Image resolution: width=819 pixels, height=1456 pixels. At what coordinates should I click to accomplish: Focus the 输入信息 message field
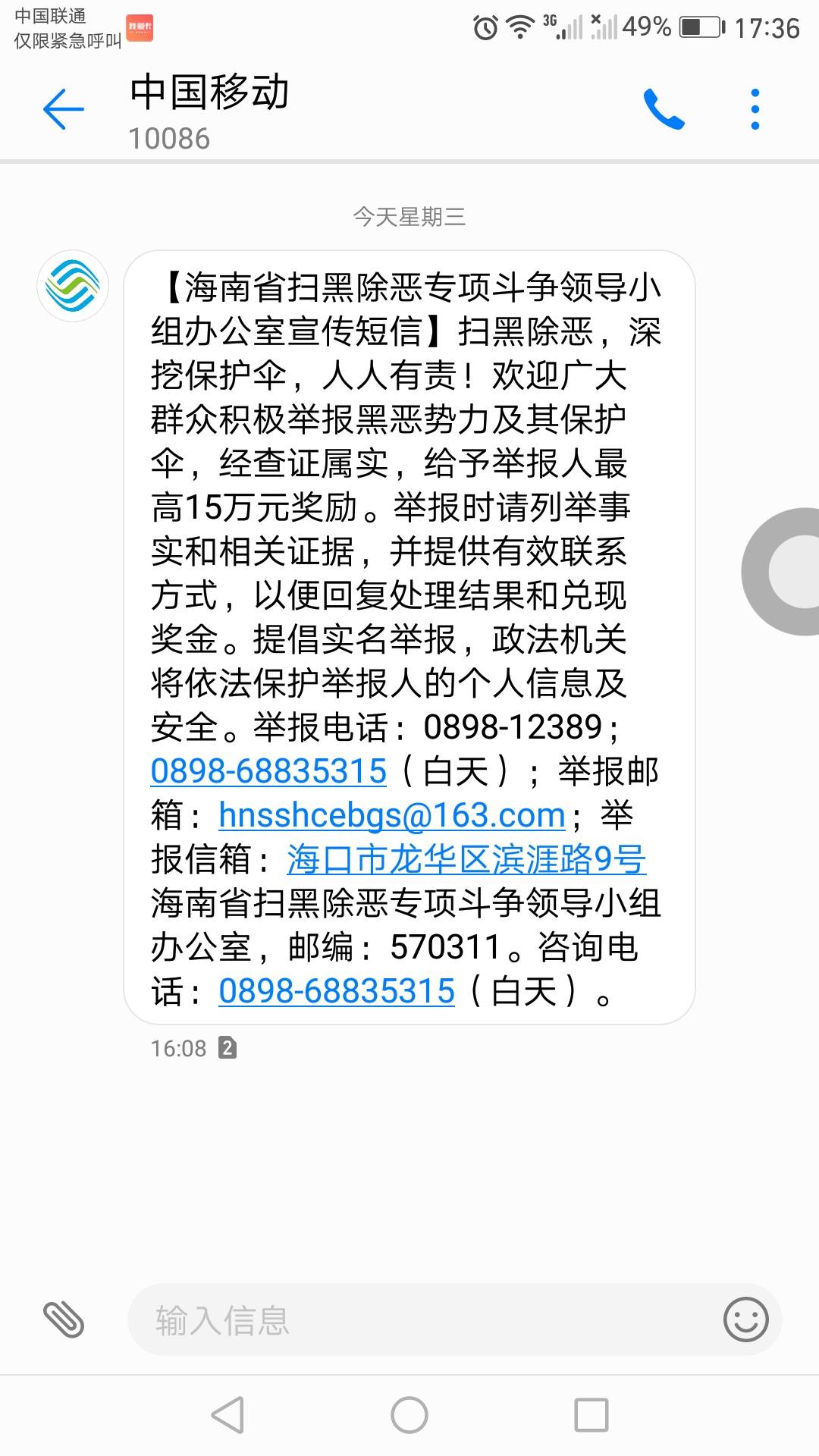(425, 1320)
